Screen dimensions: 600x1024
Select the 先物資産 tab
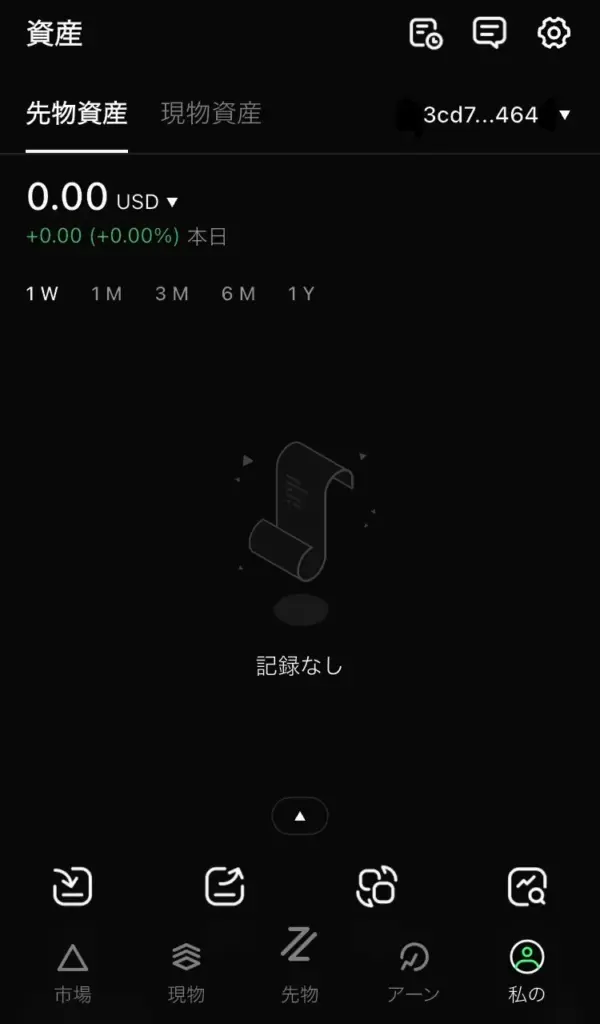pyautogui.click(x=77, y=113)
